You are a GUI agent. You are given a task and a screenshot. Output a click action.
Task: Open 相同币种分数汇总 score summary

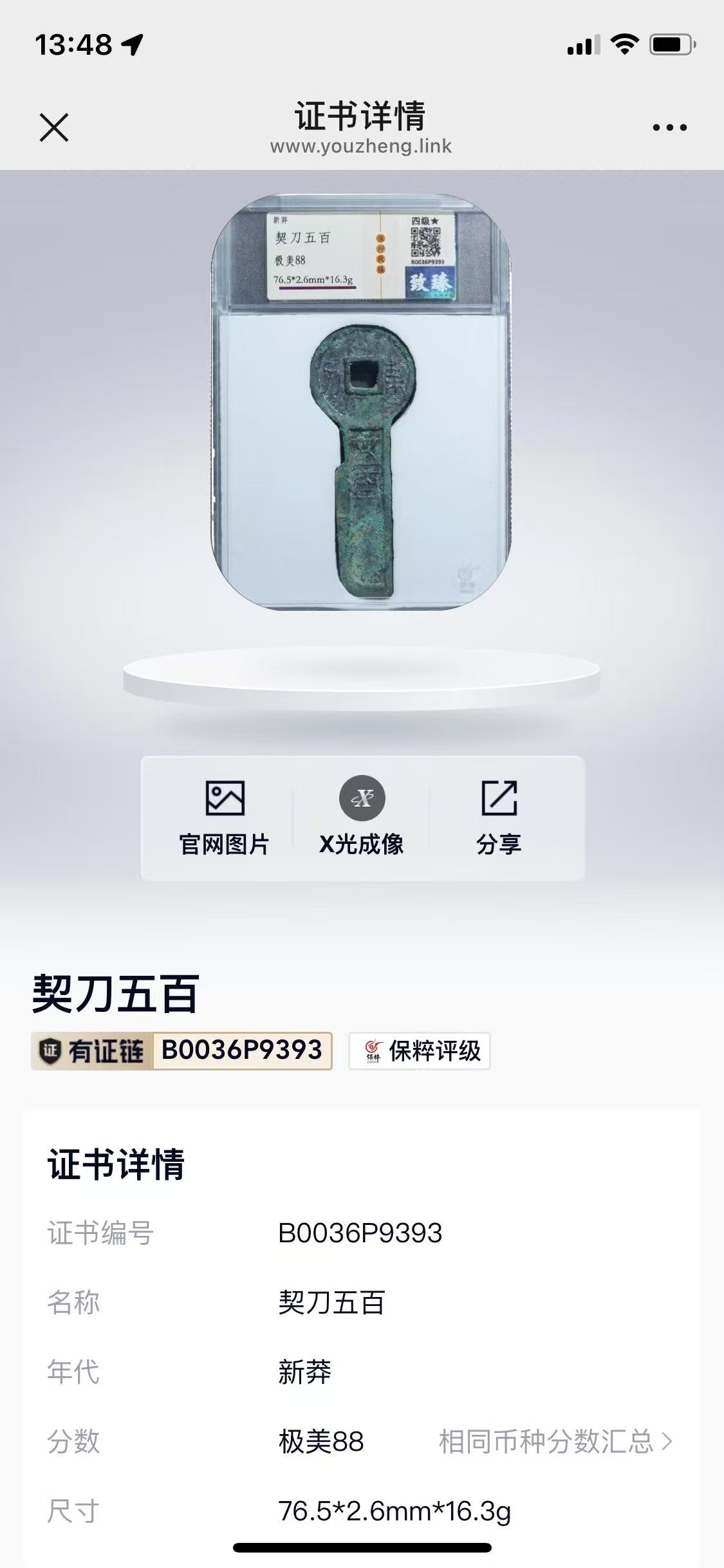(555, 1442)
